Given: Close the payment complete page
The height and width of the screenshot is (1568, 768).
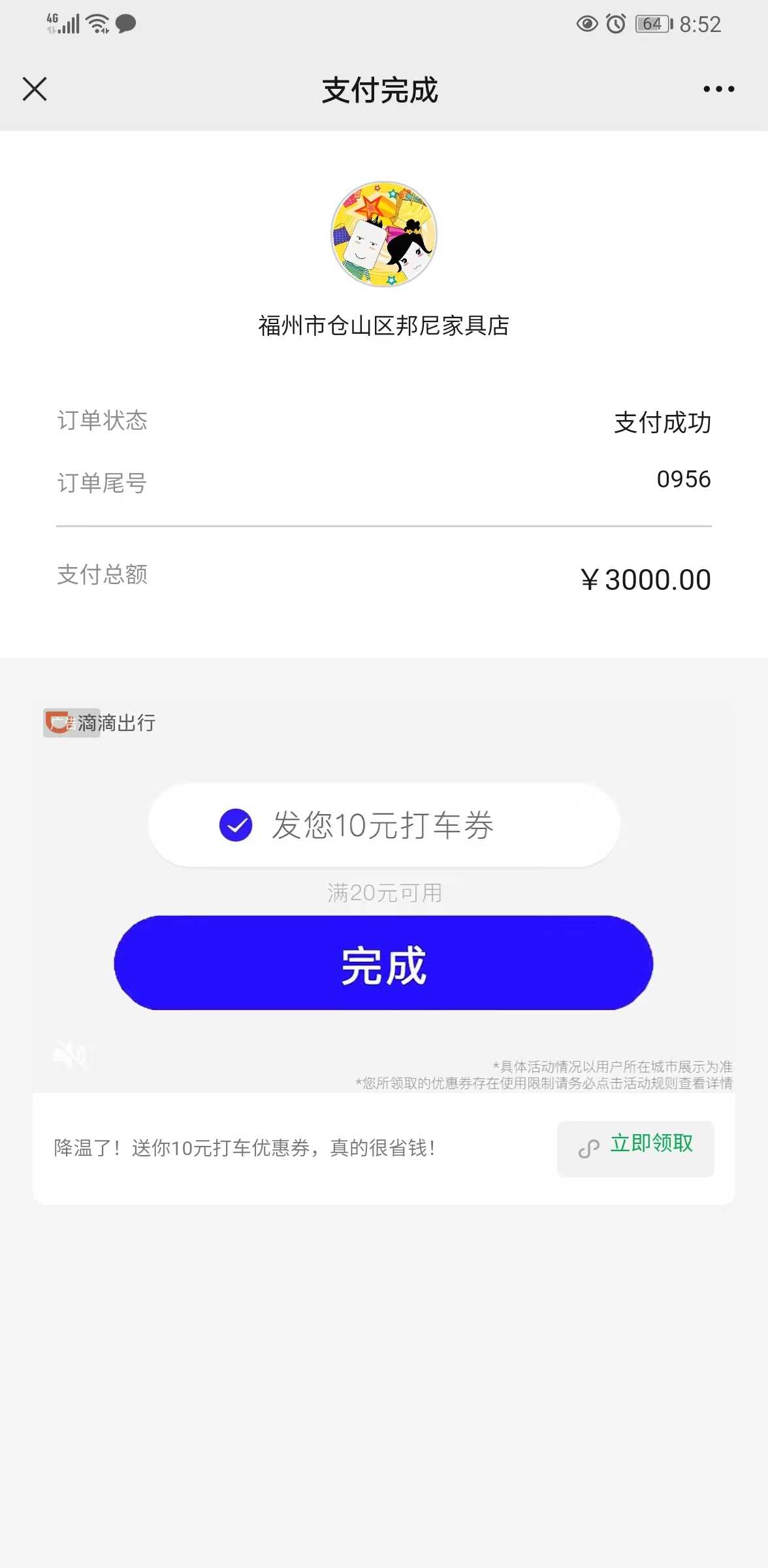Looking at the screenshot, I should (x=35, y=90).
